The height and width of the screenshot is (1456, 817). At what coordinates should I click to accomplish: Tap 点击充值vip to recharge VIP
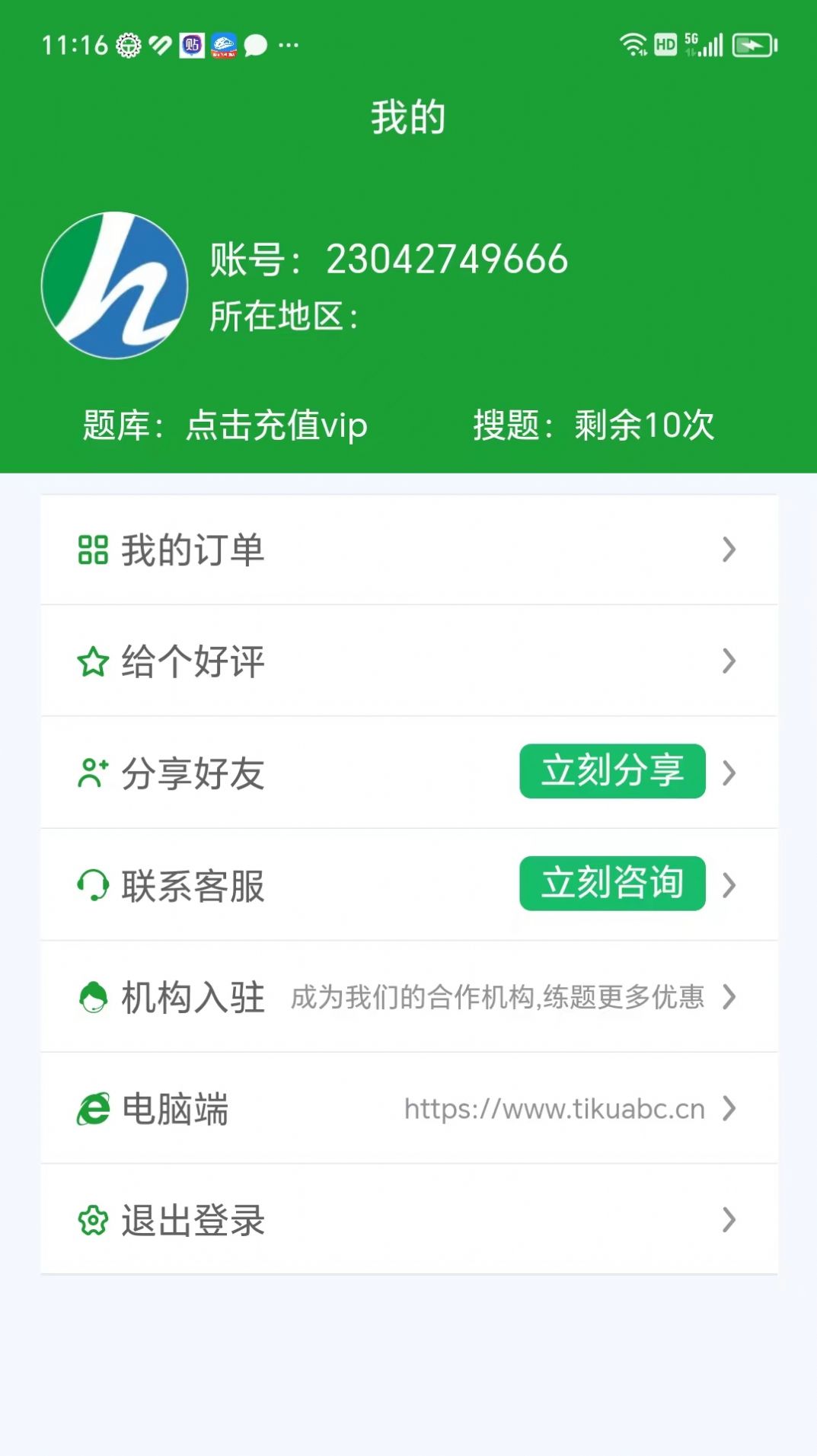(276, 428)
